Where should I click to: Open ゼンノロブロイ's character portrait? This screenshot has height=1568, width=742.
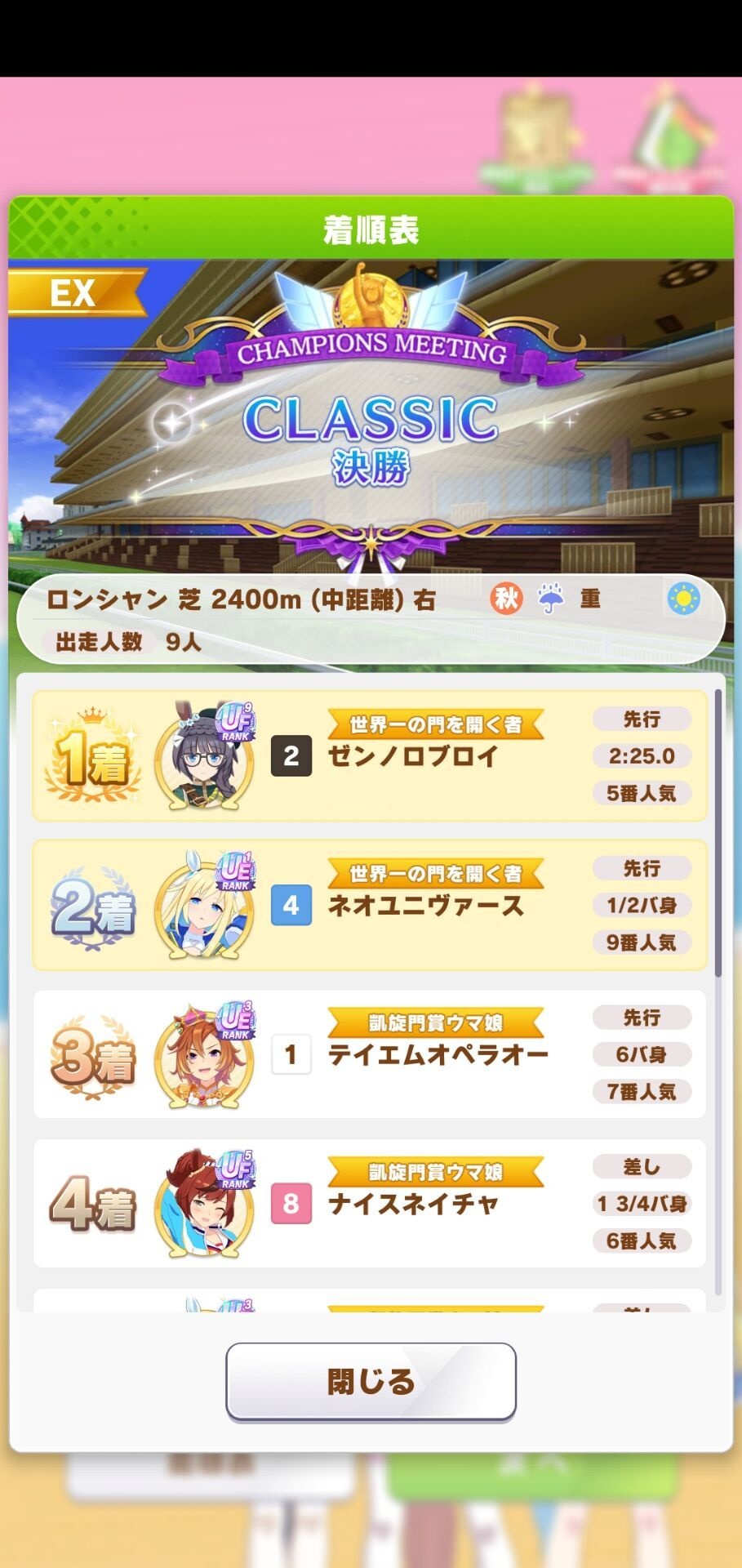click(x=203, y=757)
